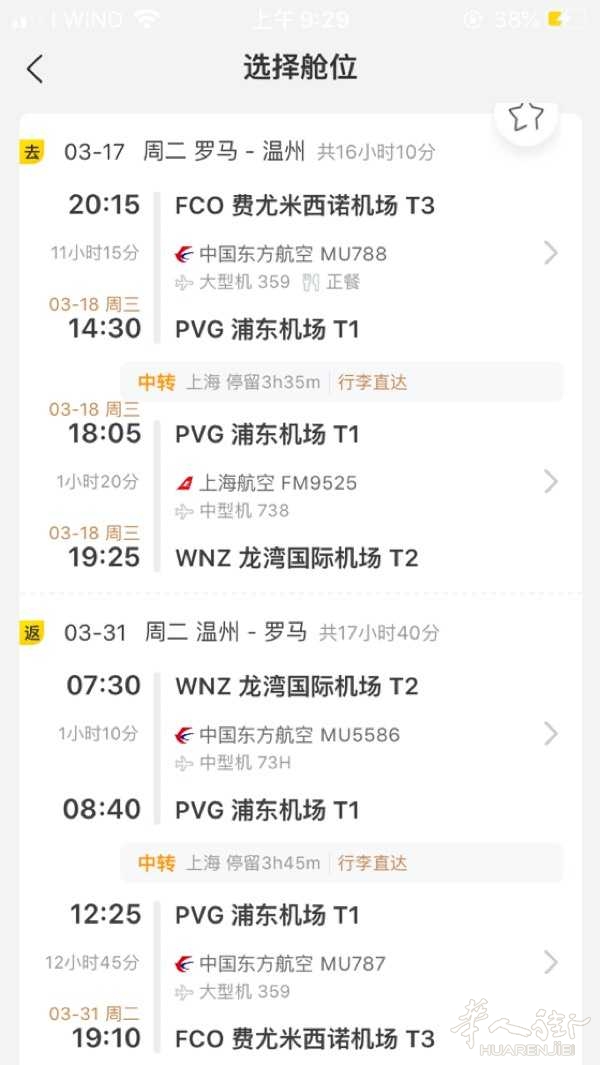View Shanghai Airlines FM9525 flight details
The width and height of the screenshot is (600, 1065).
[551, 482]
